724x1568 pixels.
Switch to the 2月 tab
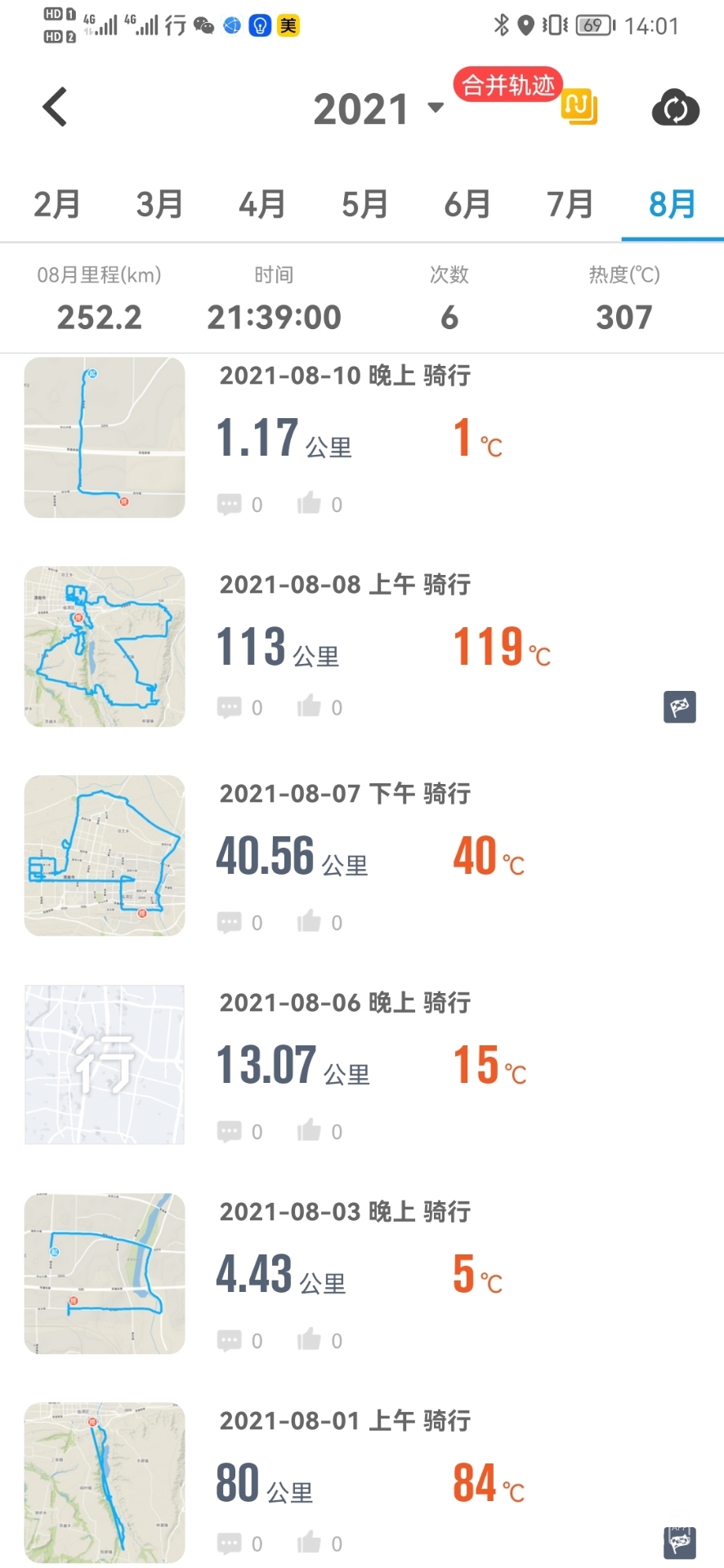[x=56, y=204]
